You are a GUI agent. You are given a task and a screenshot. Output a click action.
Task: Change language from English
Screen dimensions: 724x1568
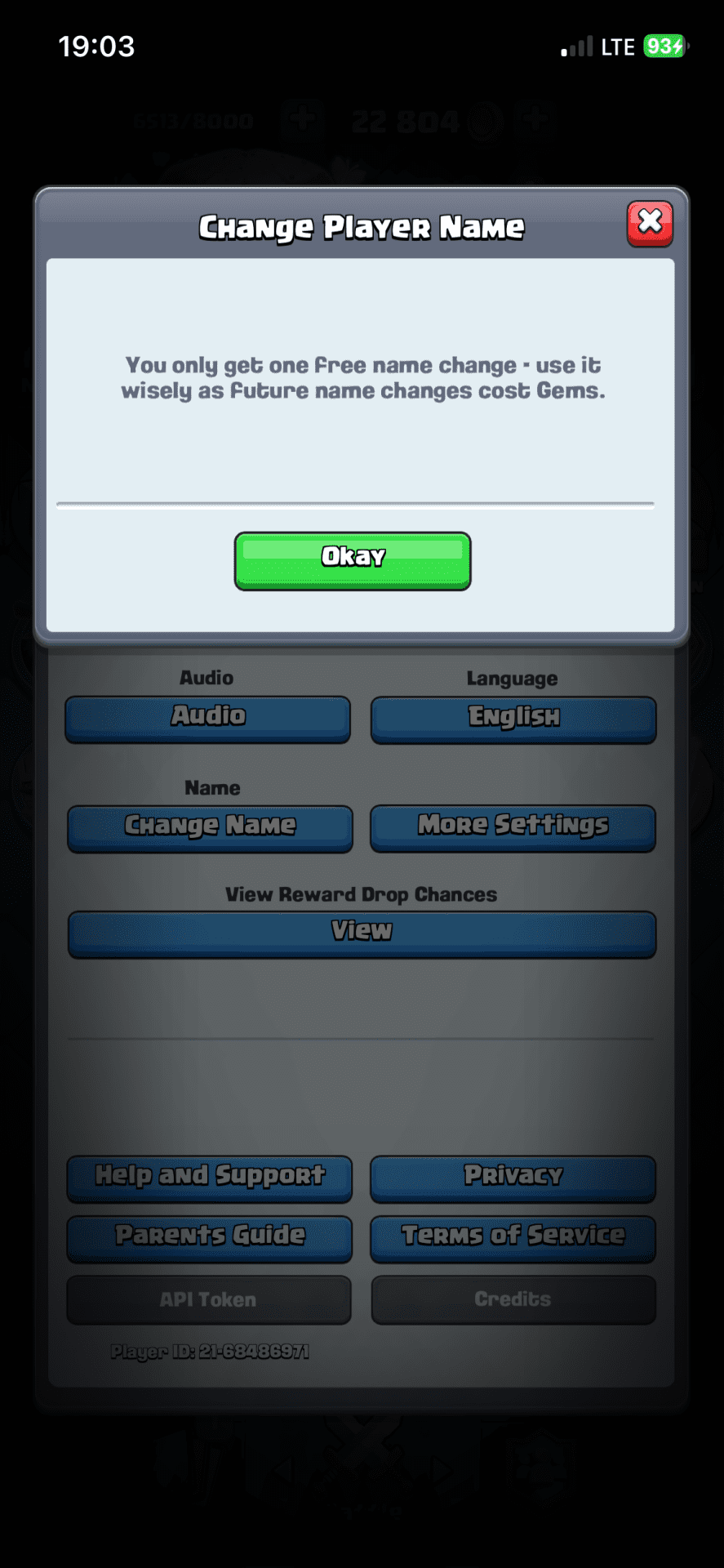pos(513,719)
